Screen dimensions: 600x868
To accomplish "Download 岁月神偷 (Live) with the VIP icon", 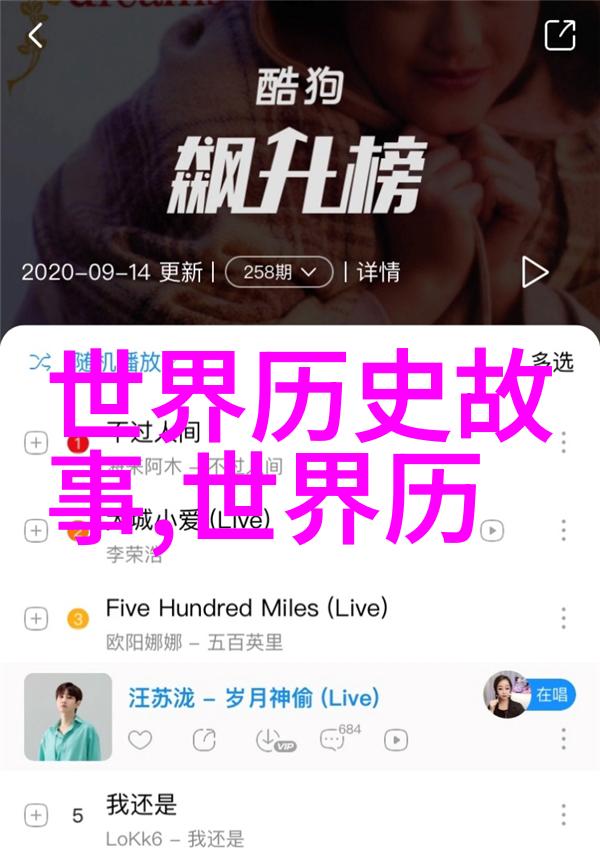I will point(273,740).
